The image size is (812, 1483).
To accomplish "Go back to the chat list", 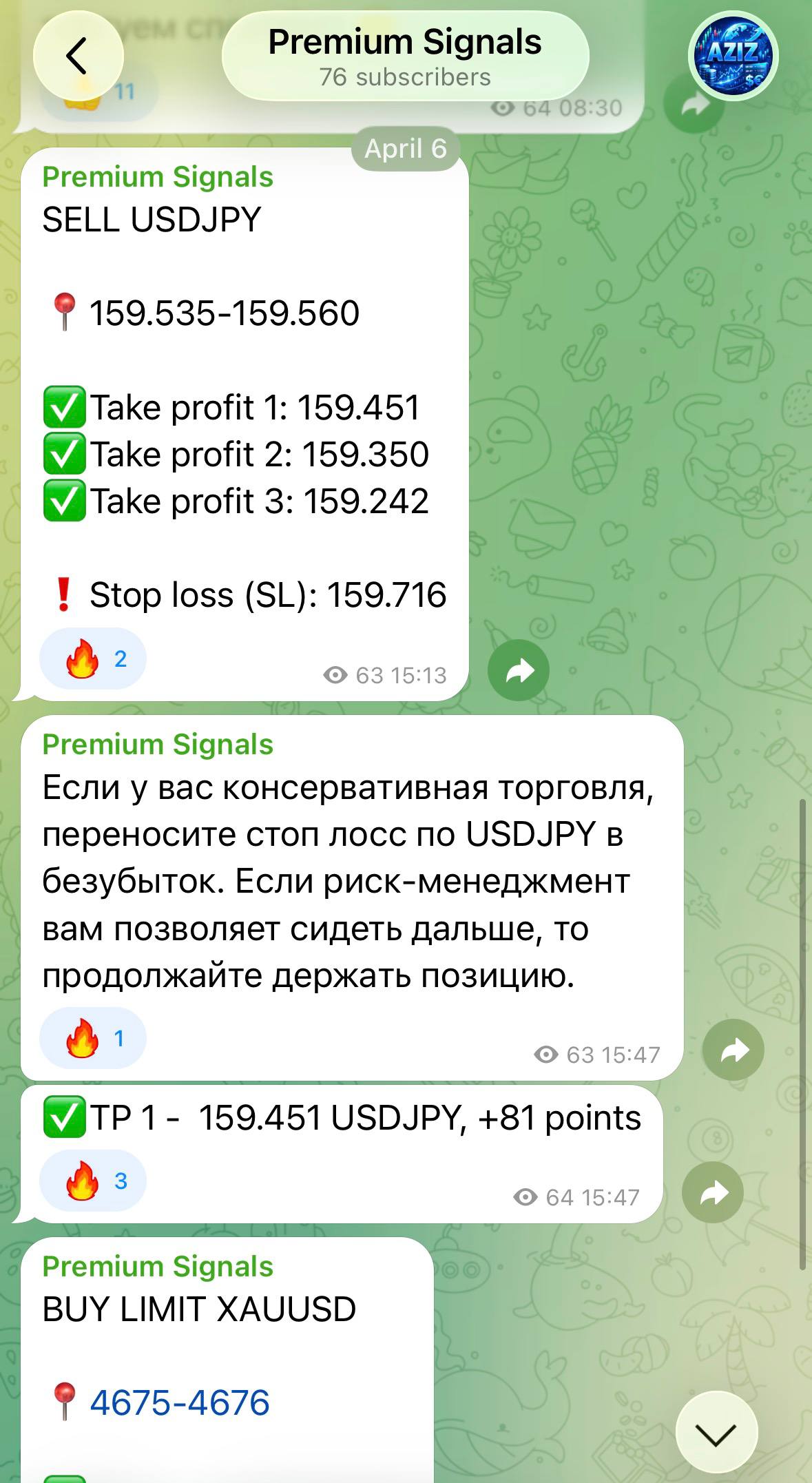I will click(x=78, y=56).
